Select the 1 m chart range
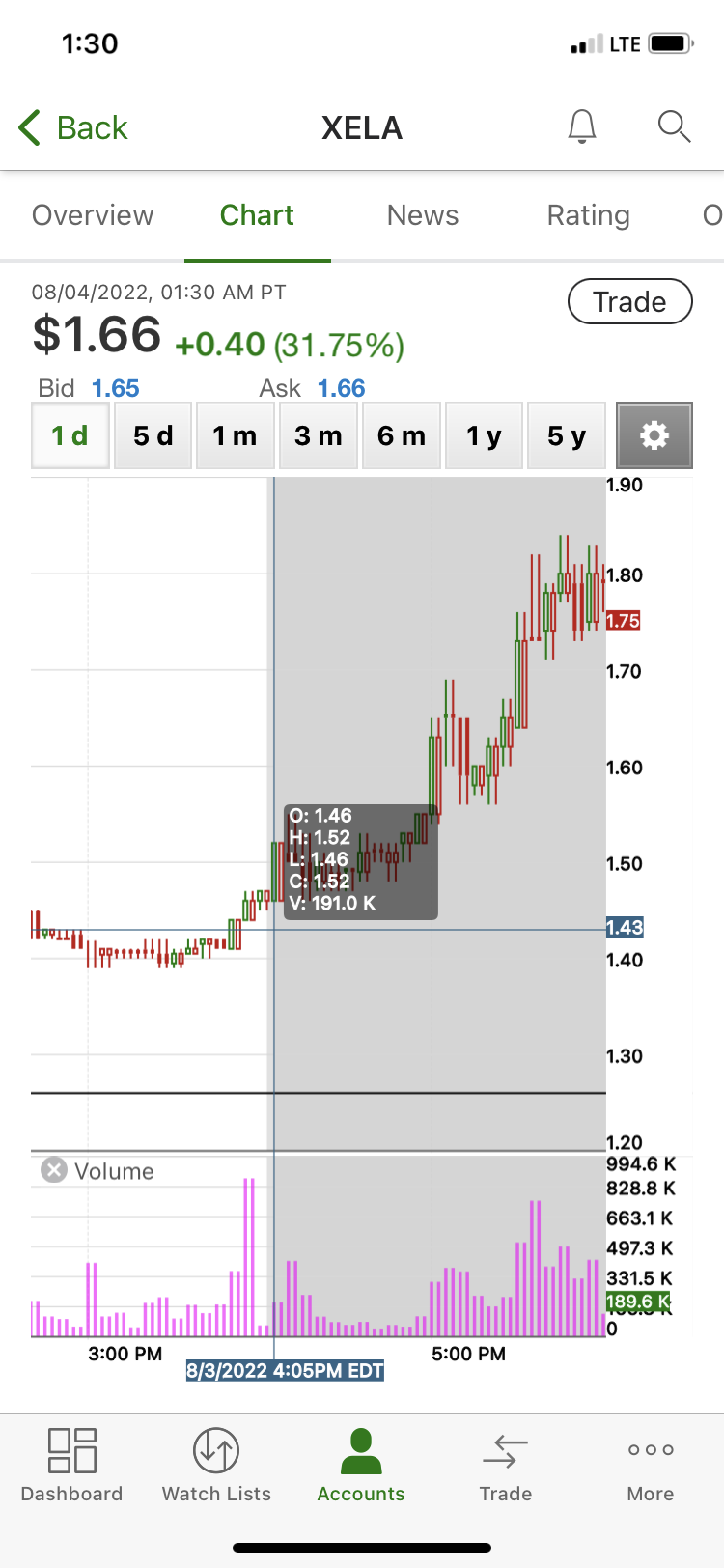 pyautogui.click(x=236, y=435)
